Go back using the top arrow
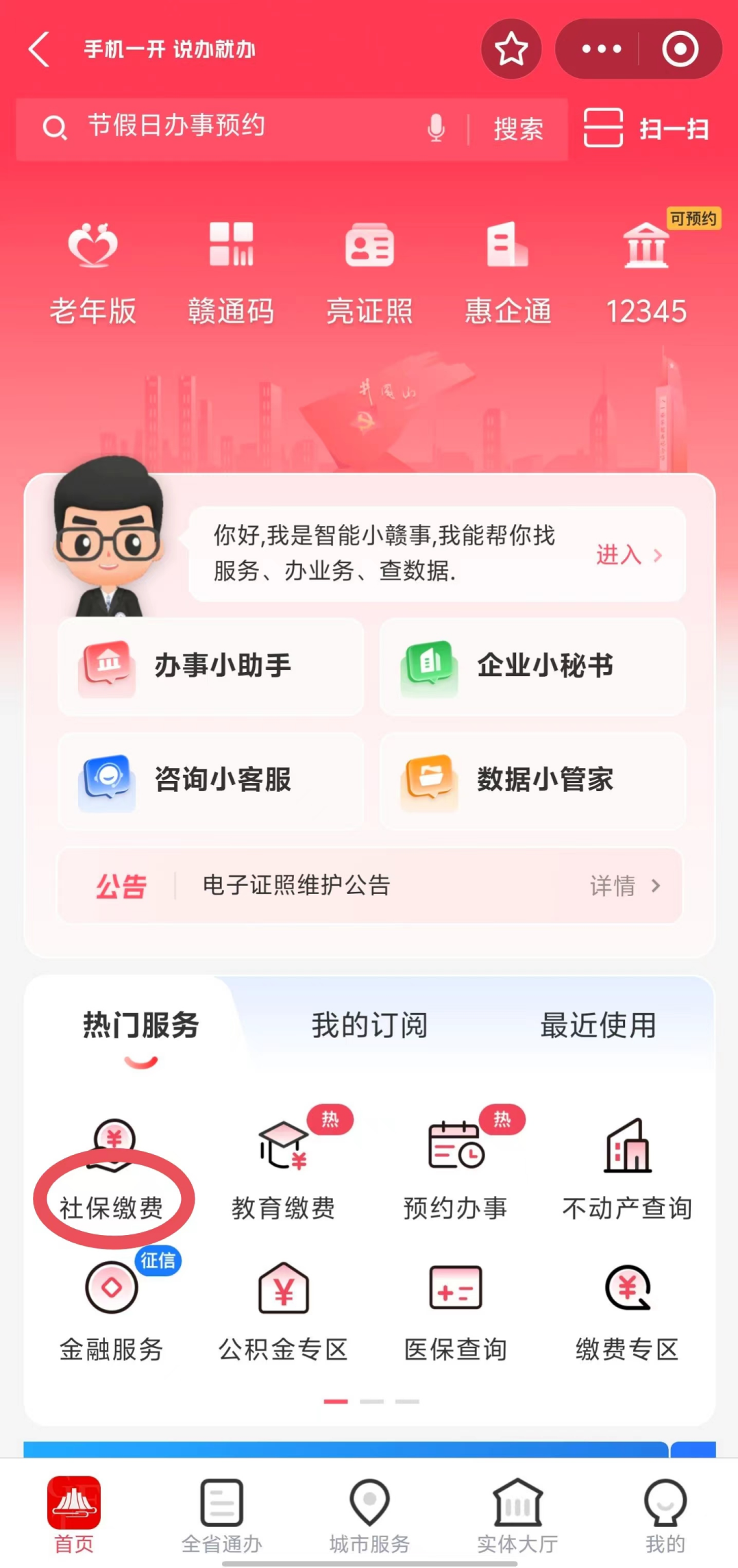 pos(39,49)
